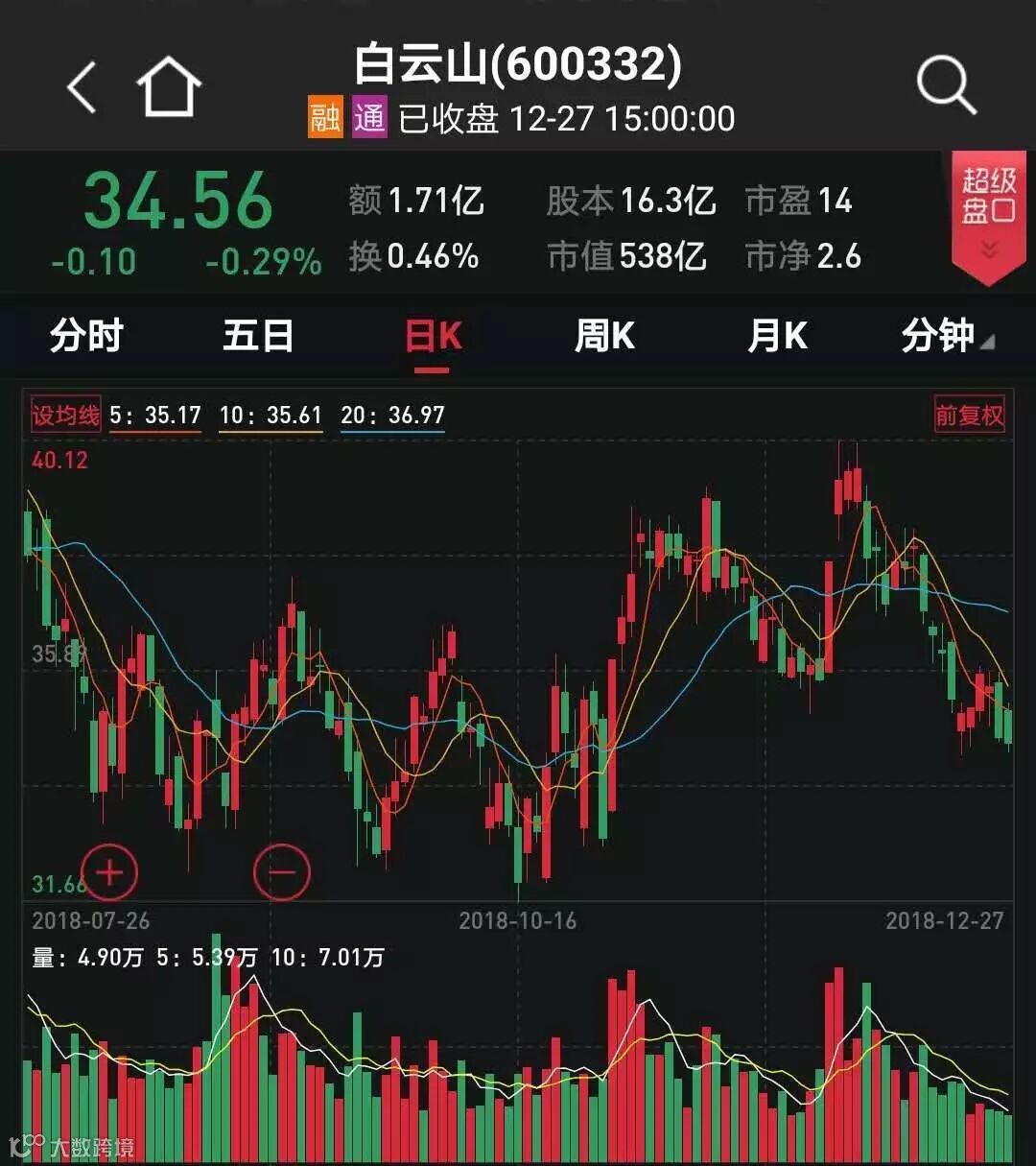This screenshot has width=1036, height=1166.
Task: Switch to the 分时 tab
Action: tap(86, 337)
